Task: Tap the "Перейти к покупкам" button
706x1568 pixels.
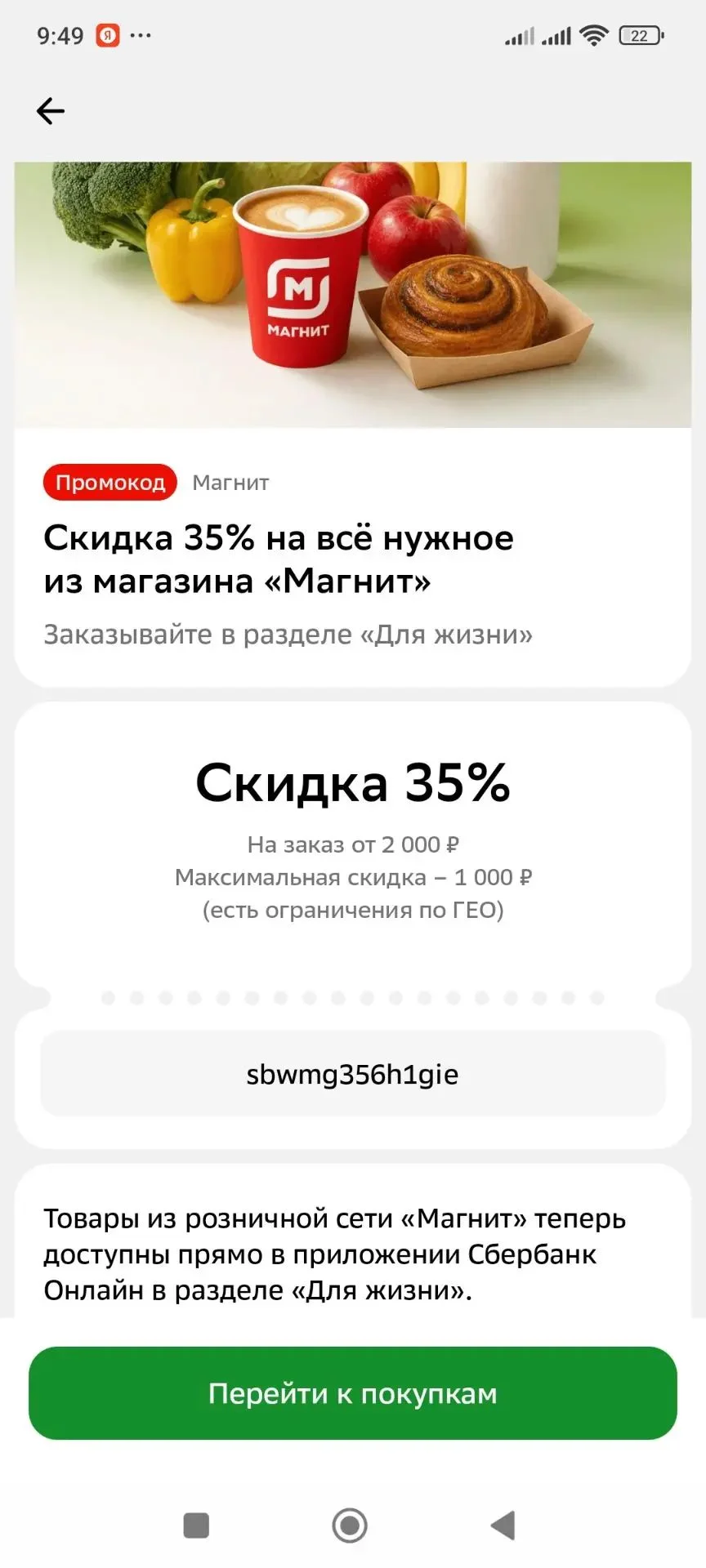Action: tap(353, 1393)
